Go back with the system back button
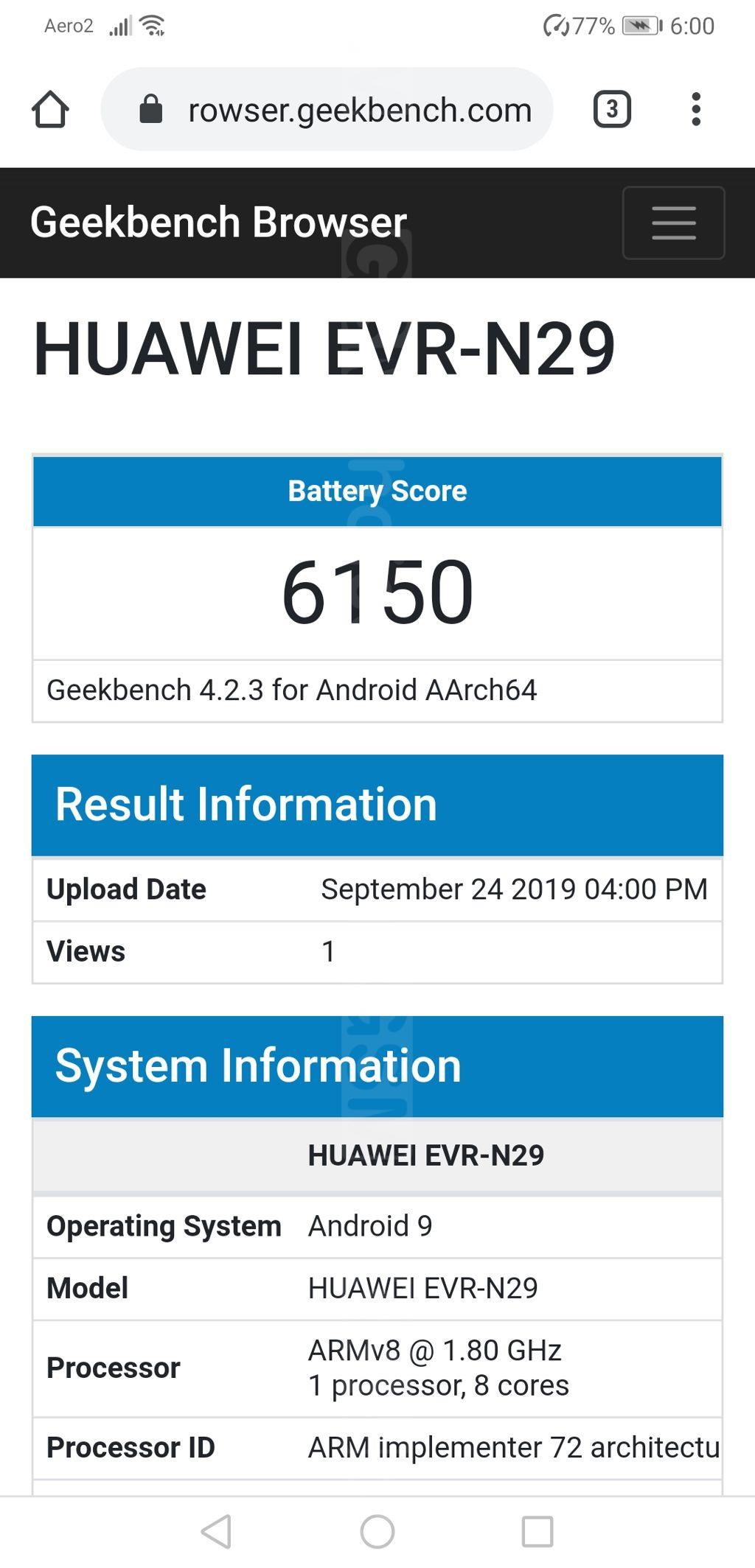 point(216,1532)
